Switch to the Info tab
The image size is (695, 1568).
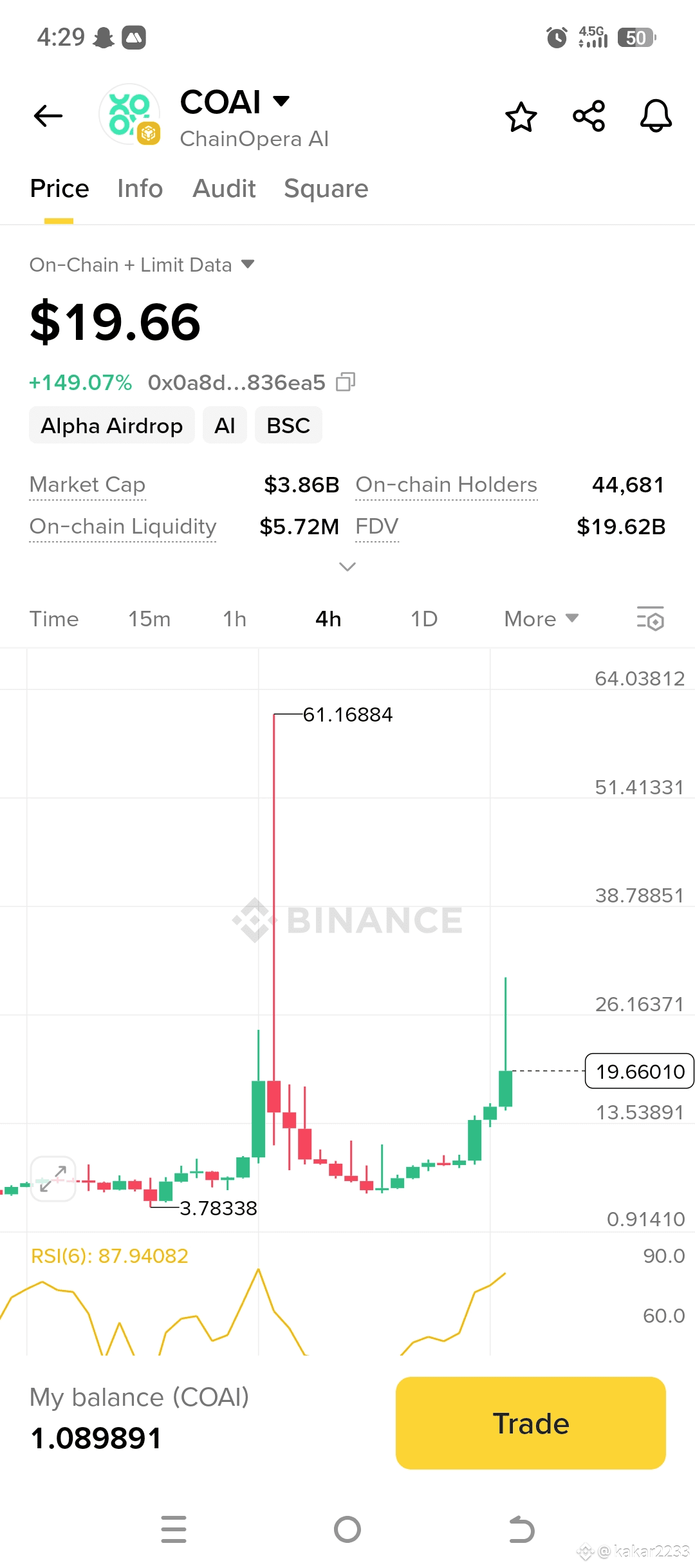pos(140,189)
